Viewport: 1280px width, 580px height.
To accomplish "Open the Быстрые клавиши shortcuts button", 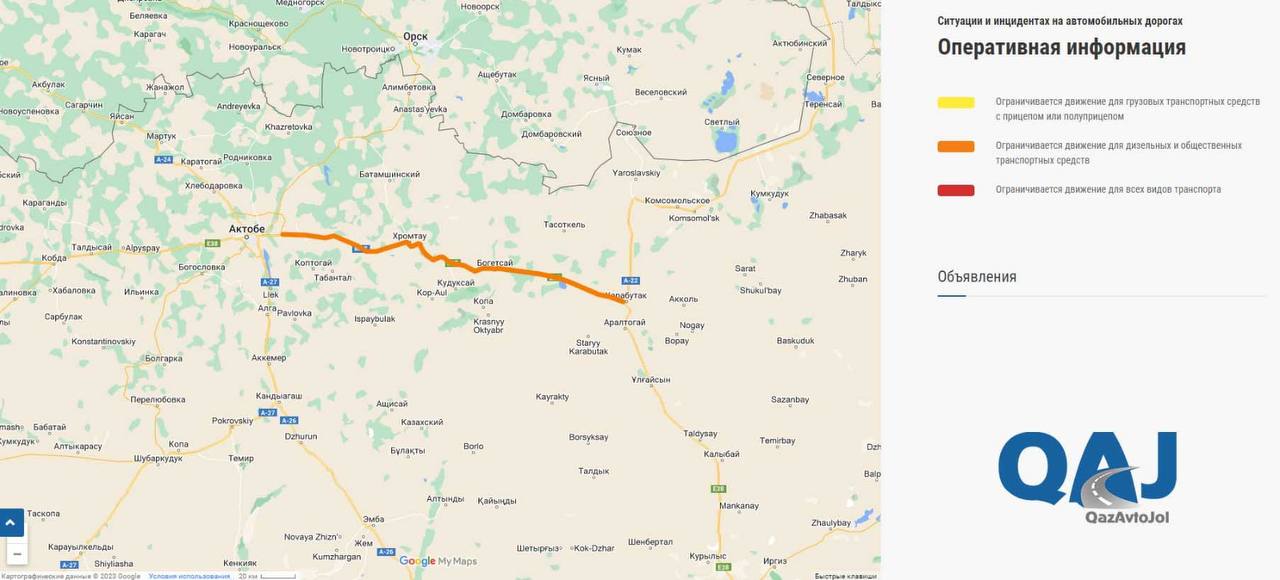I will click(x=845, y=576).
